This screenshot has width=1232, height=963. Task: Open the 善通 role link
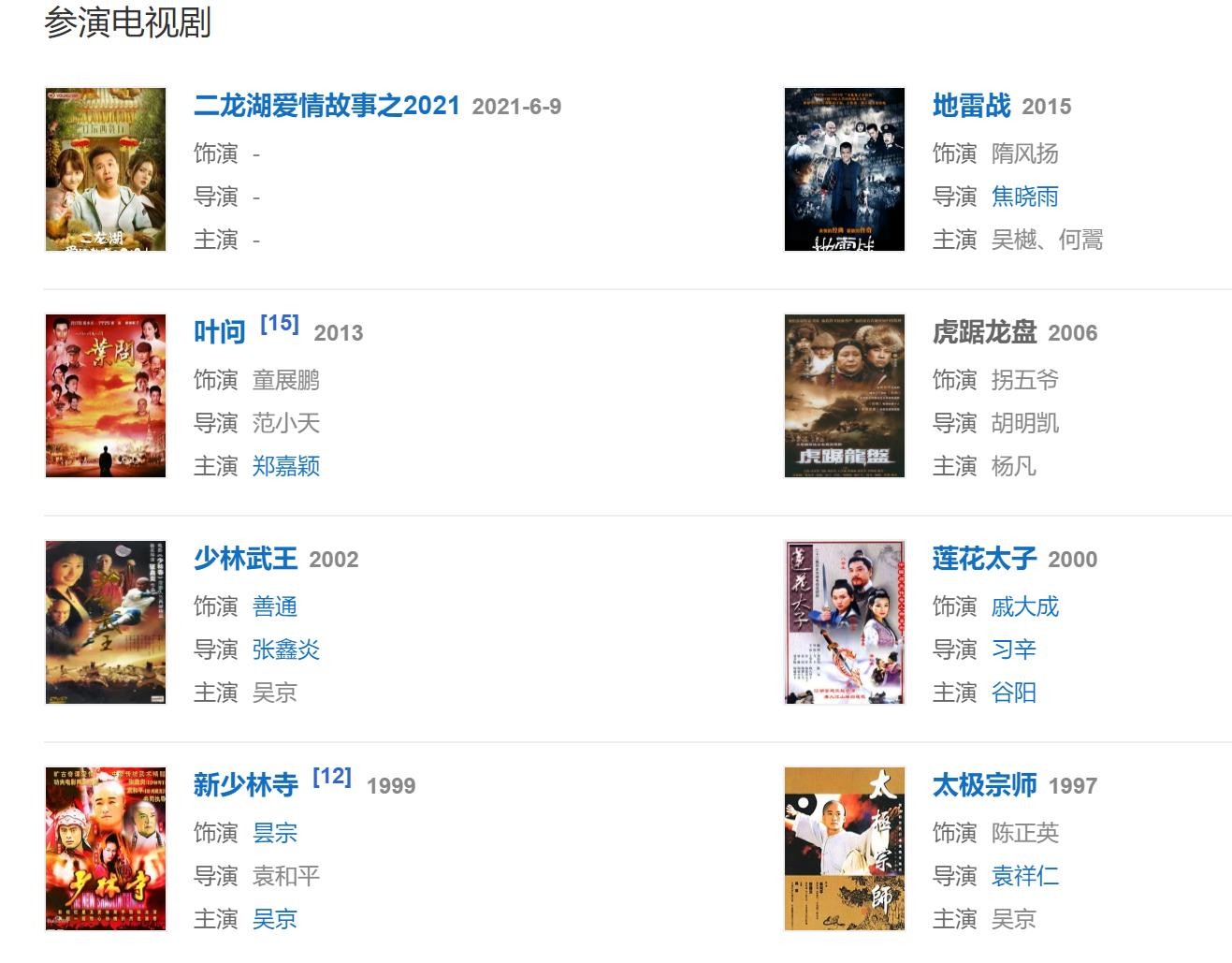[274, 606]
